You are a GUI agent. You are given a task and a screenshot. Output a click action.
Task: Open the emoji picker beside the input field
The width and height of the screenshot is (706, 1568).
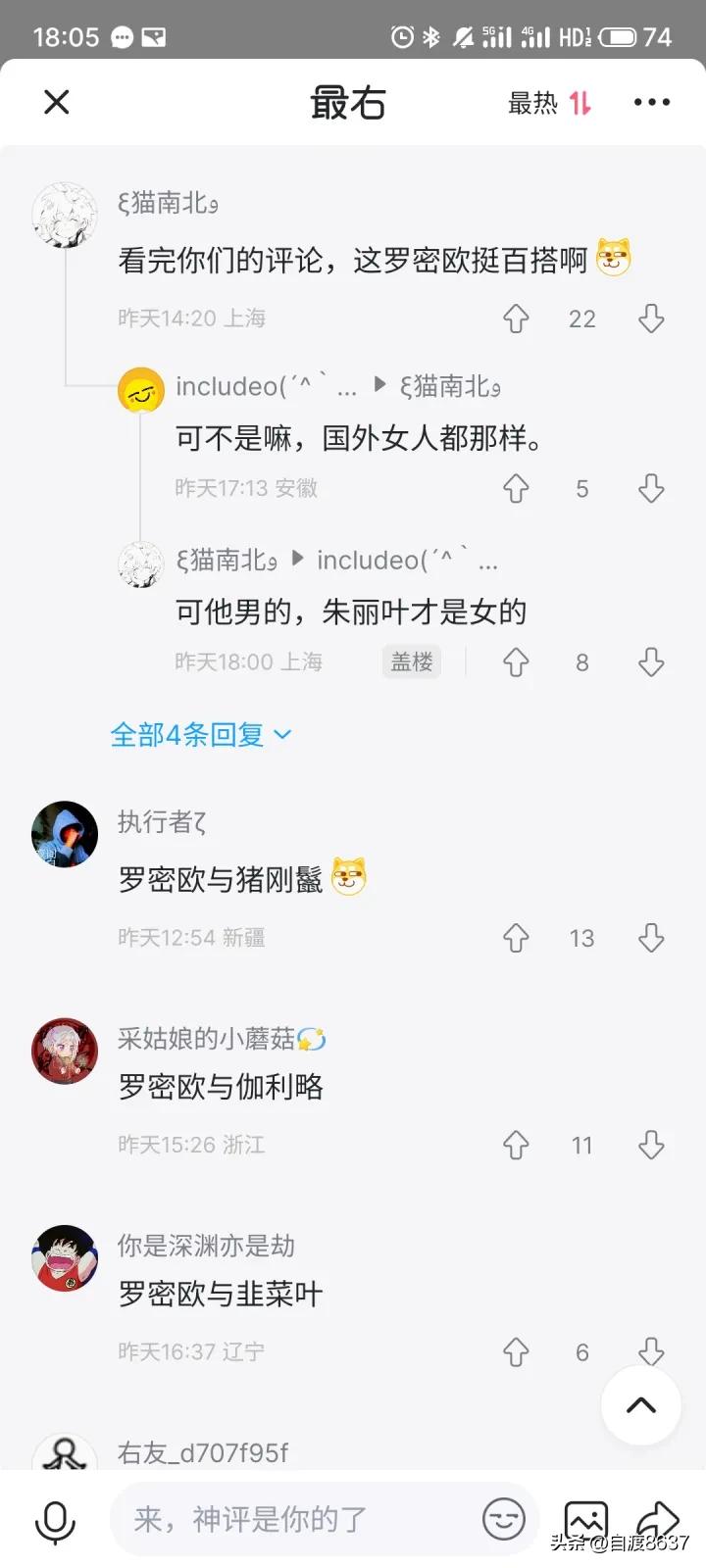pyautogui.click(x=503, y=1519)
